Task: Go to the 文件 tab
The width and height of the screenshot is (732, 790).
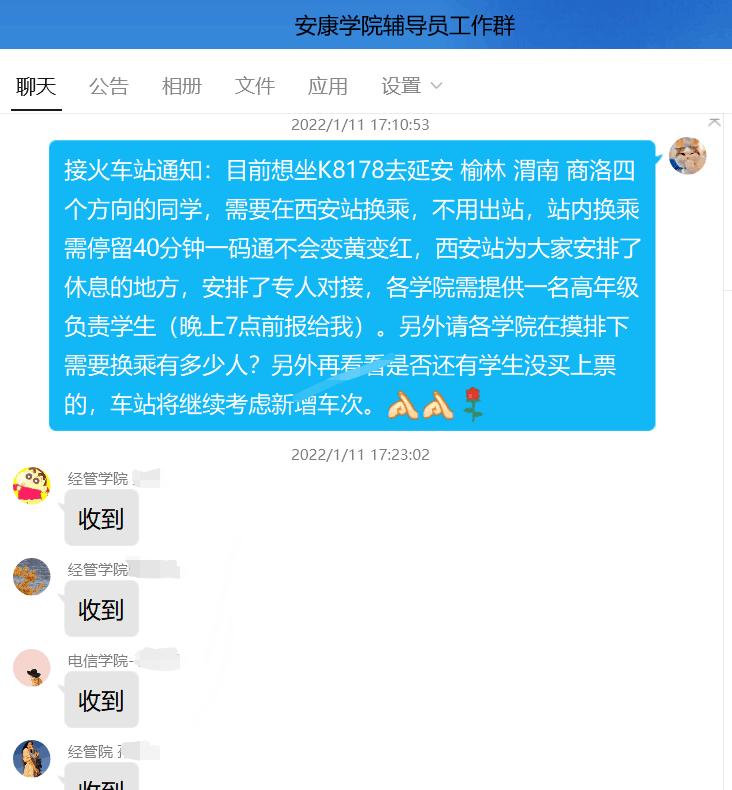Action: tap(255, 86)
